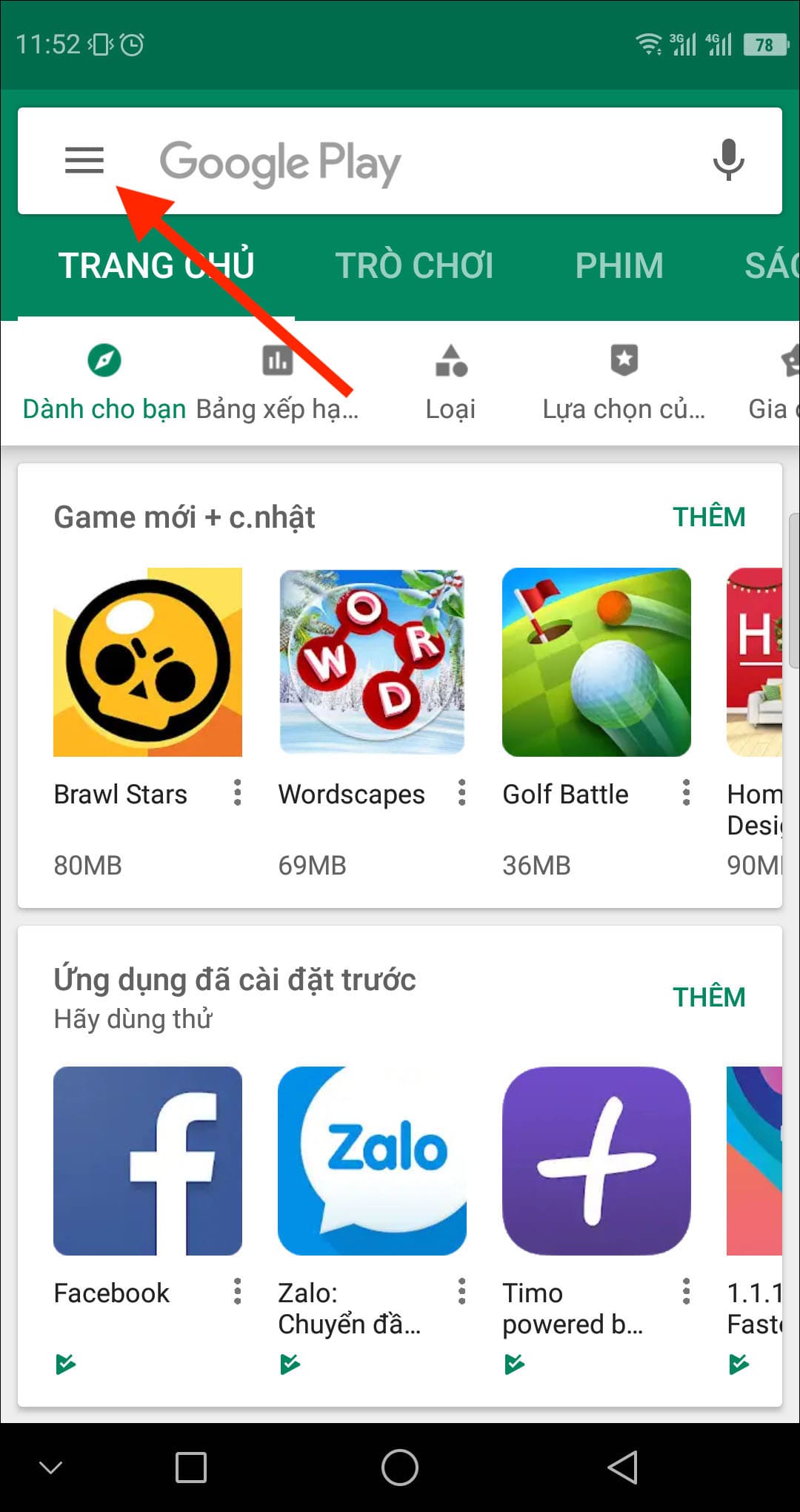
Task: Open the options menu for Golf Battle
Action: click(686, 792)
